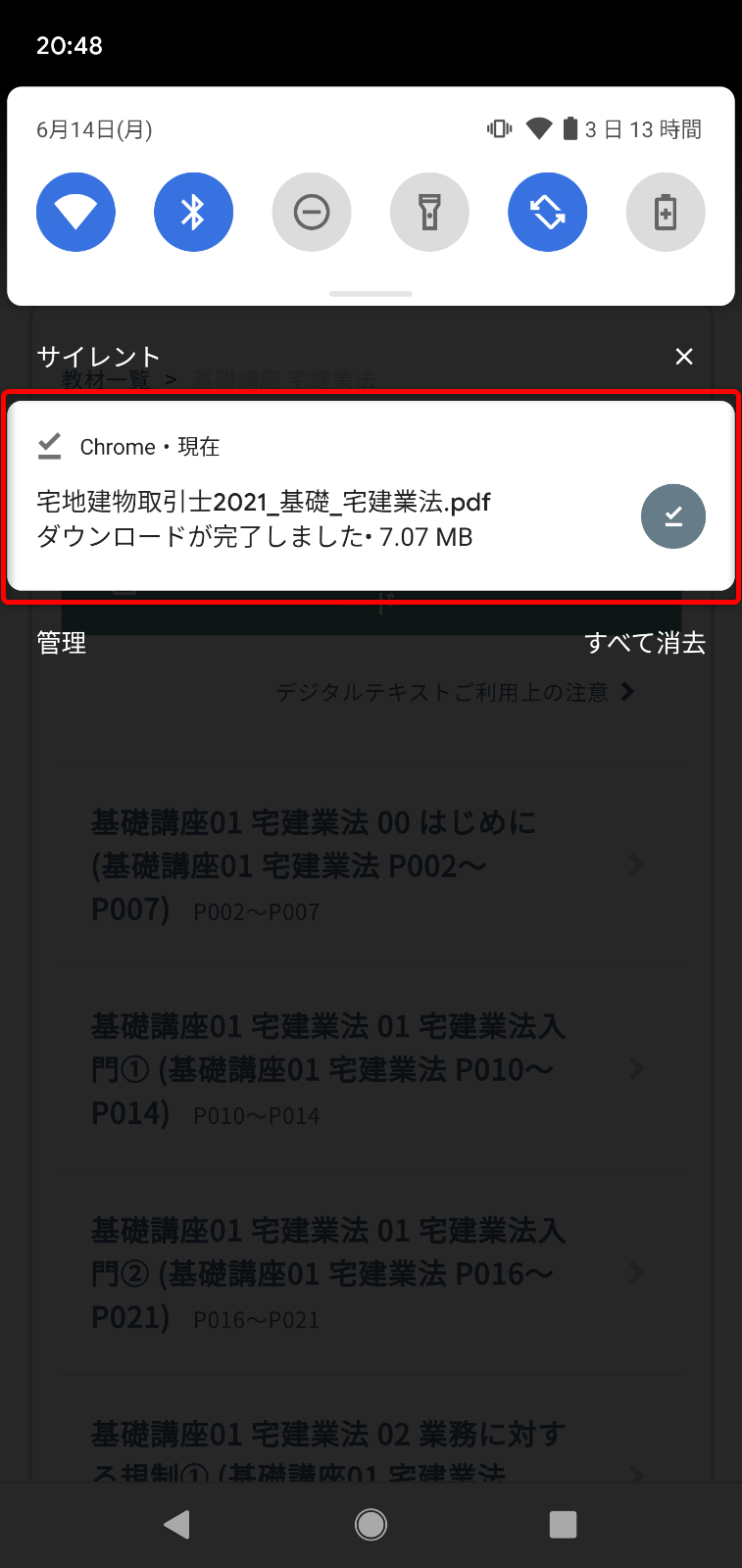Screen dimensions: 742x1568
Task: Turn off Bluetooth quick setting
Action: (x=193, y=212)
